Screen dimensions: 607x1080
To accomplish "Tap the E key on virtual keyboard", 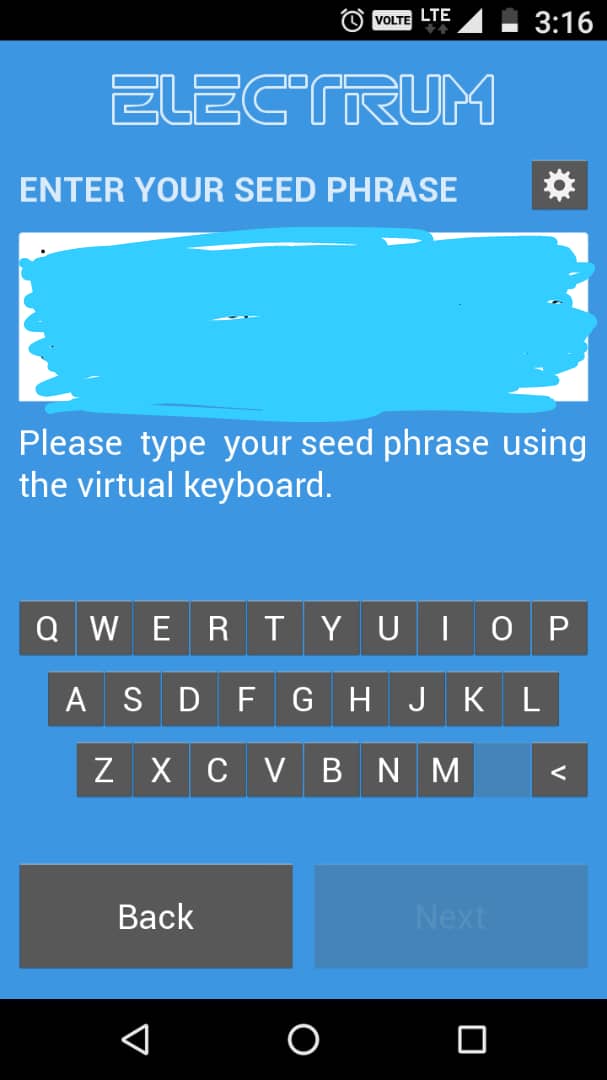I will tap(161, 629).
